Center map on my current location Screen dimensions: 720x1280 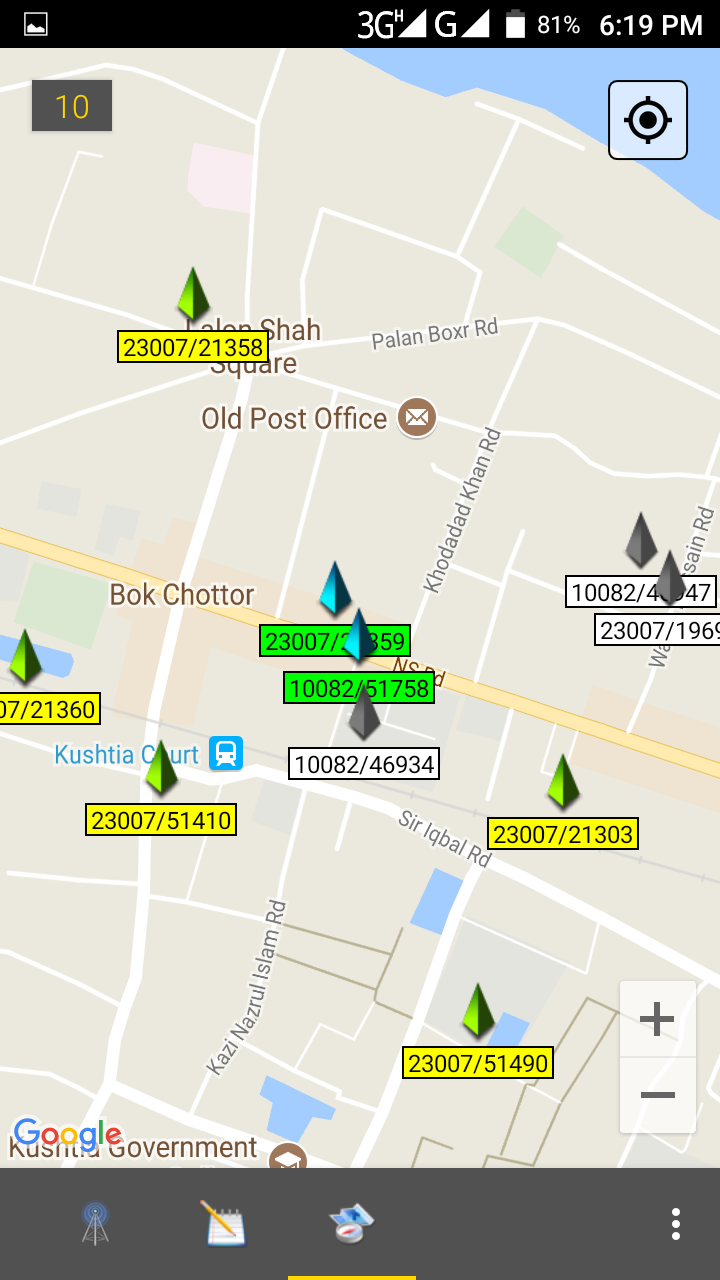pyautogui.click(x=647, y=120)
